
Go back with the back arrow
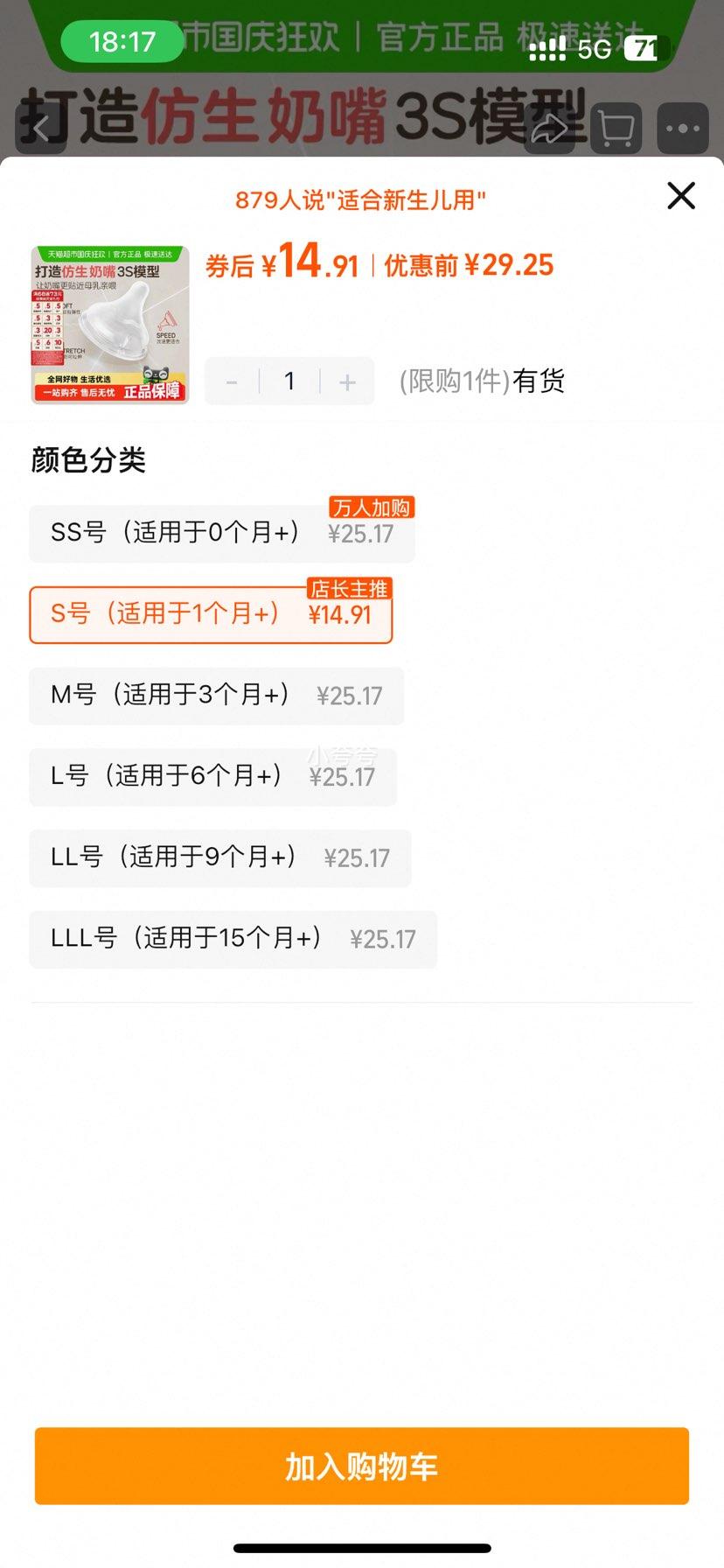(40, 129)
